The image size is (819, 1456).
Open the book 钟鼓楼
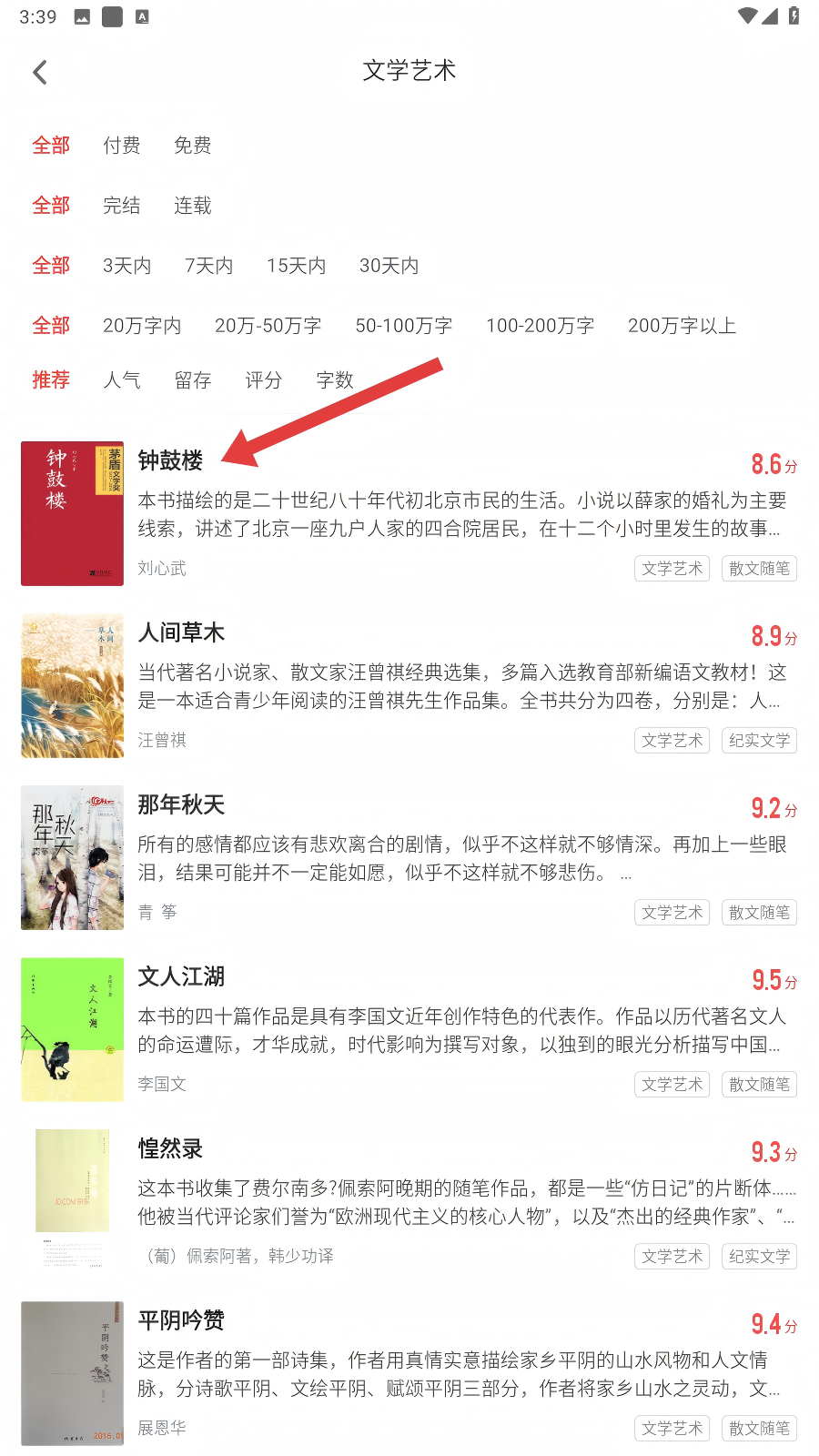pos(170,461)
